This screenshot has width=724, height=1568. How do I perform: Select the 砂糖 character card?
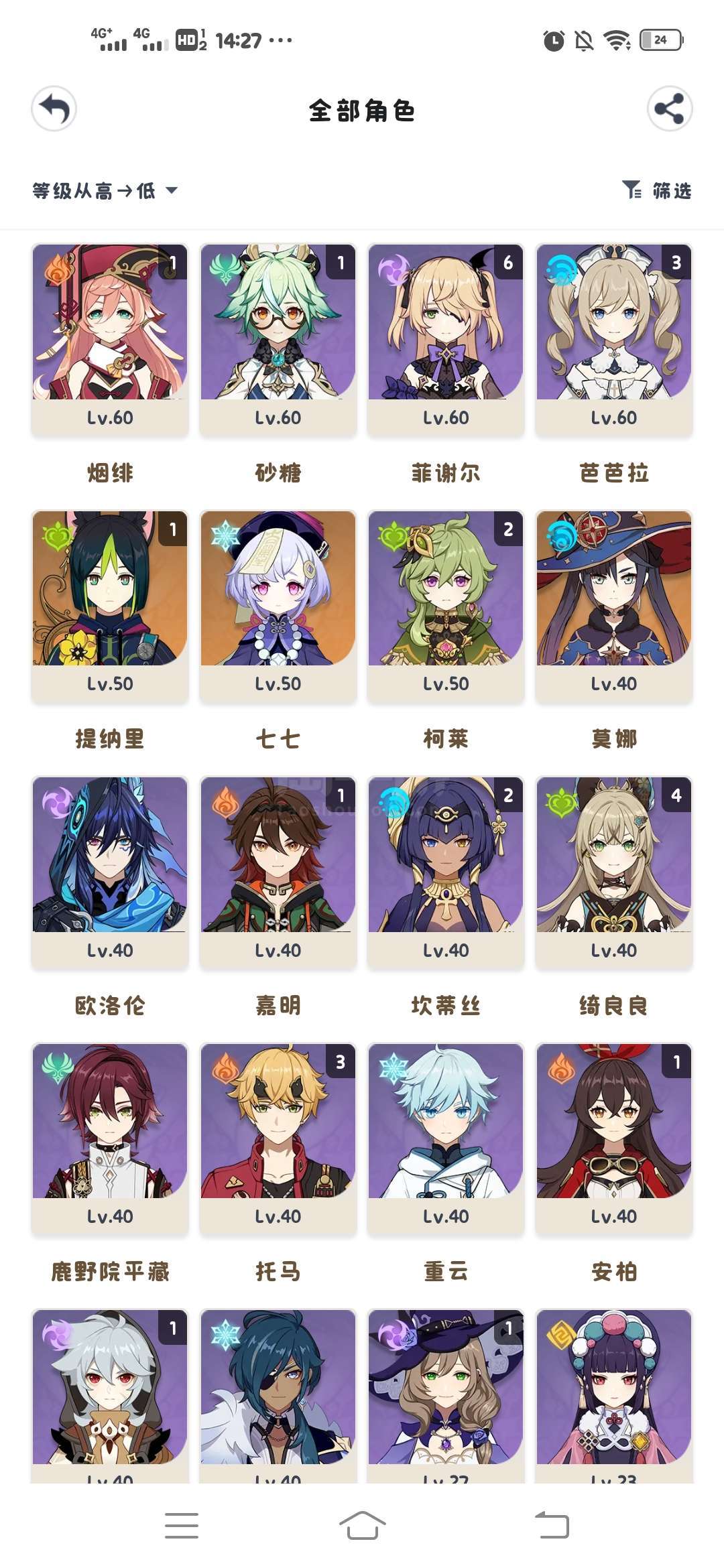coord(278,340)
